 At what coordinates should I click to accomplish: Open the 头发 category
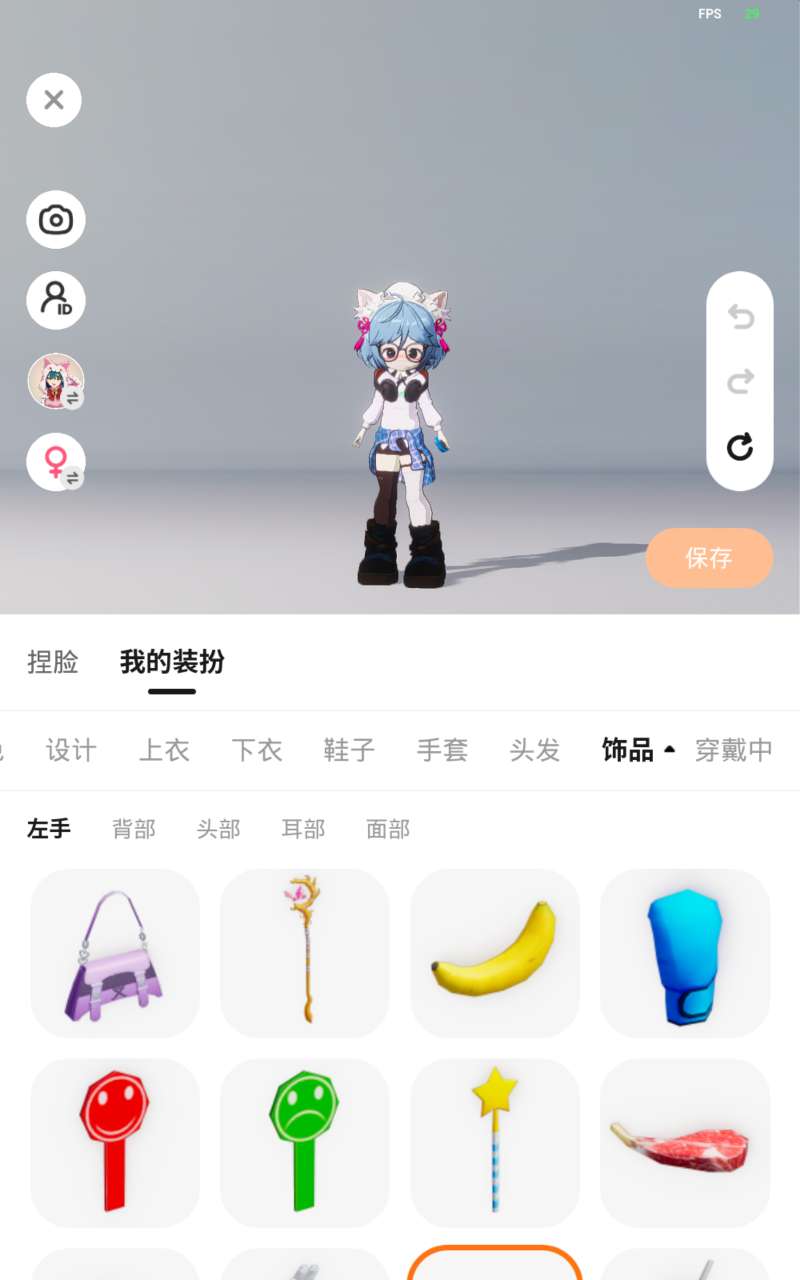click(x=535, y=750)
